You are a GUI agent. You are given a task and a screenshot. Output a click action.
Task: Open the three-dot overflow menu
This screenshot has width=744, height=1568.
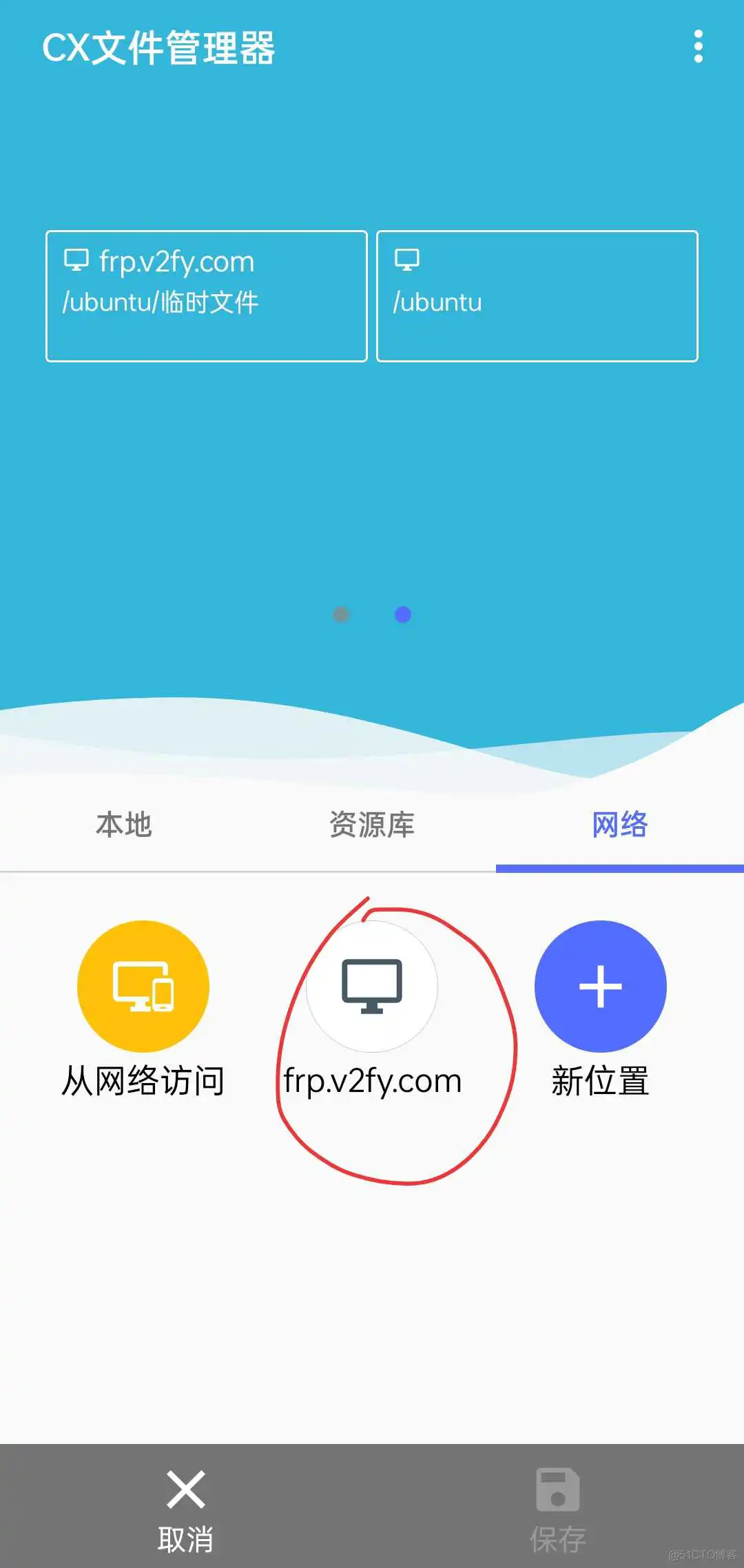click(x=698, y=47)
